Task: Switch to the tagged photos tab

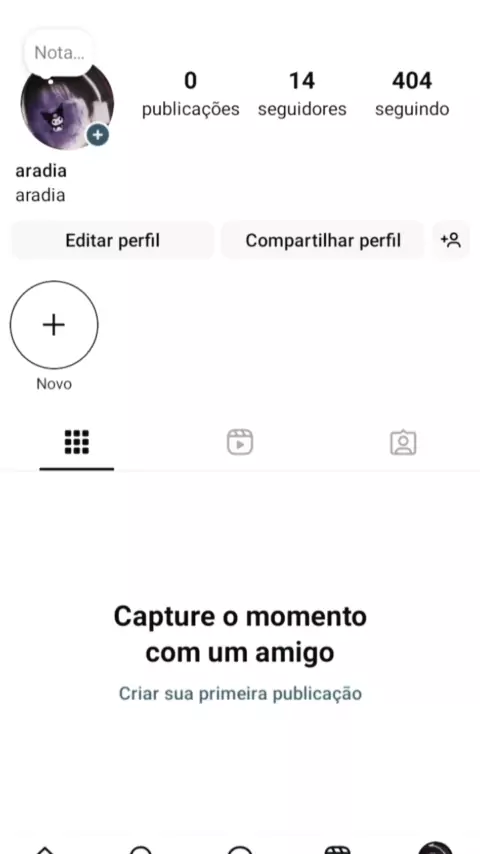Action: [x=403, y=442]
